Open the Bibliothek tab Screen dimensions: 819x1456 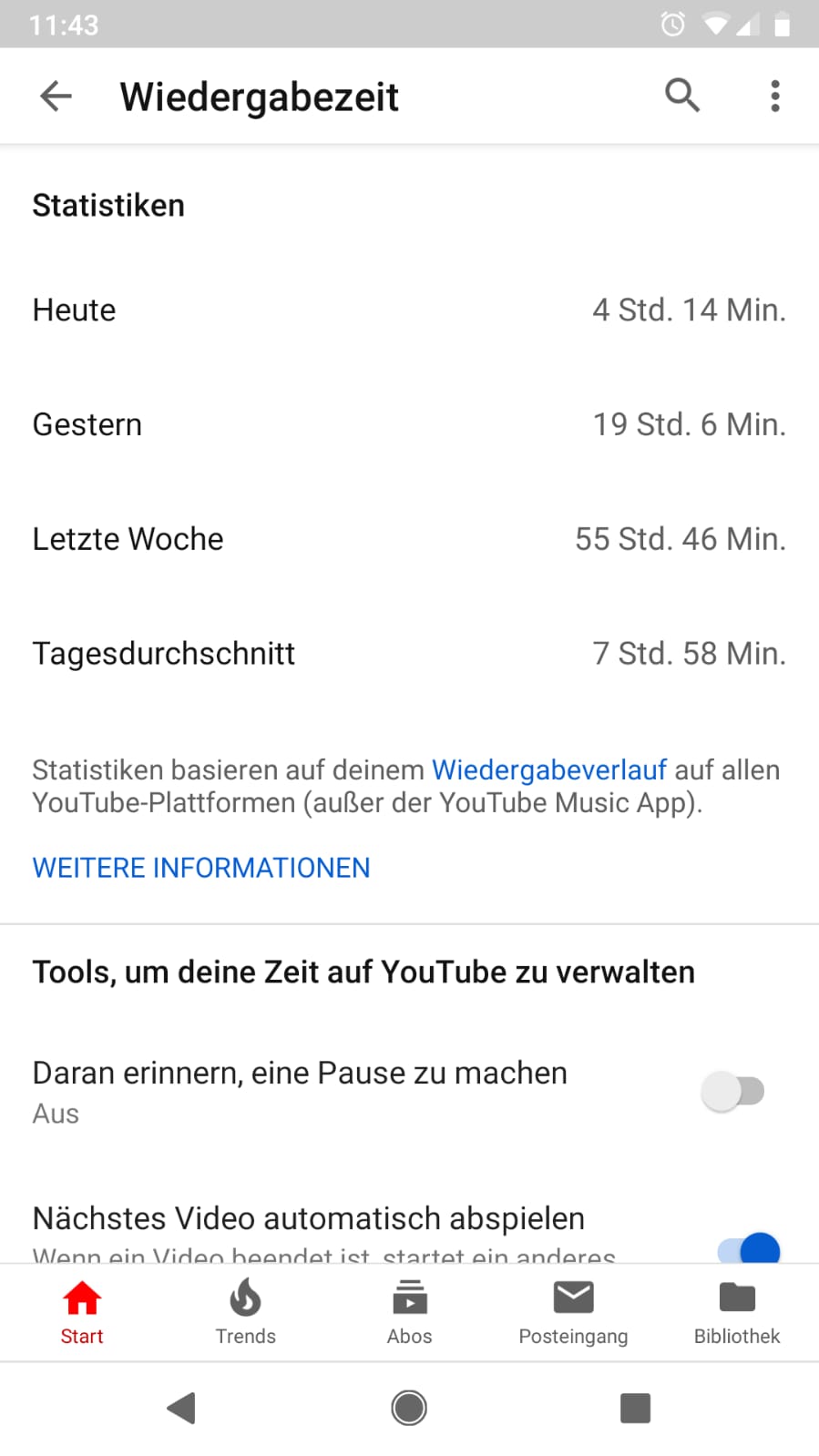click(737, 1311)
